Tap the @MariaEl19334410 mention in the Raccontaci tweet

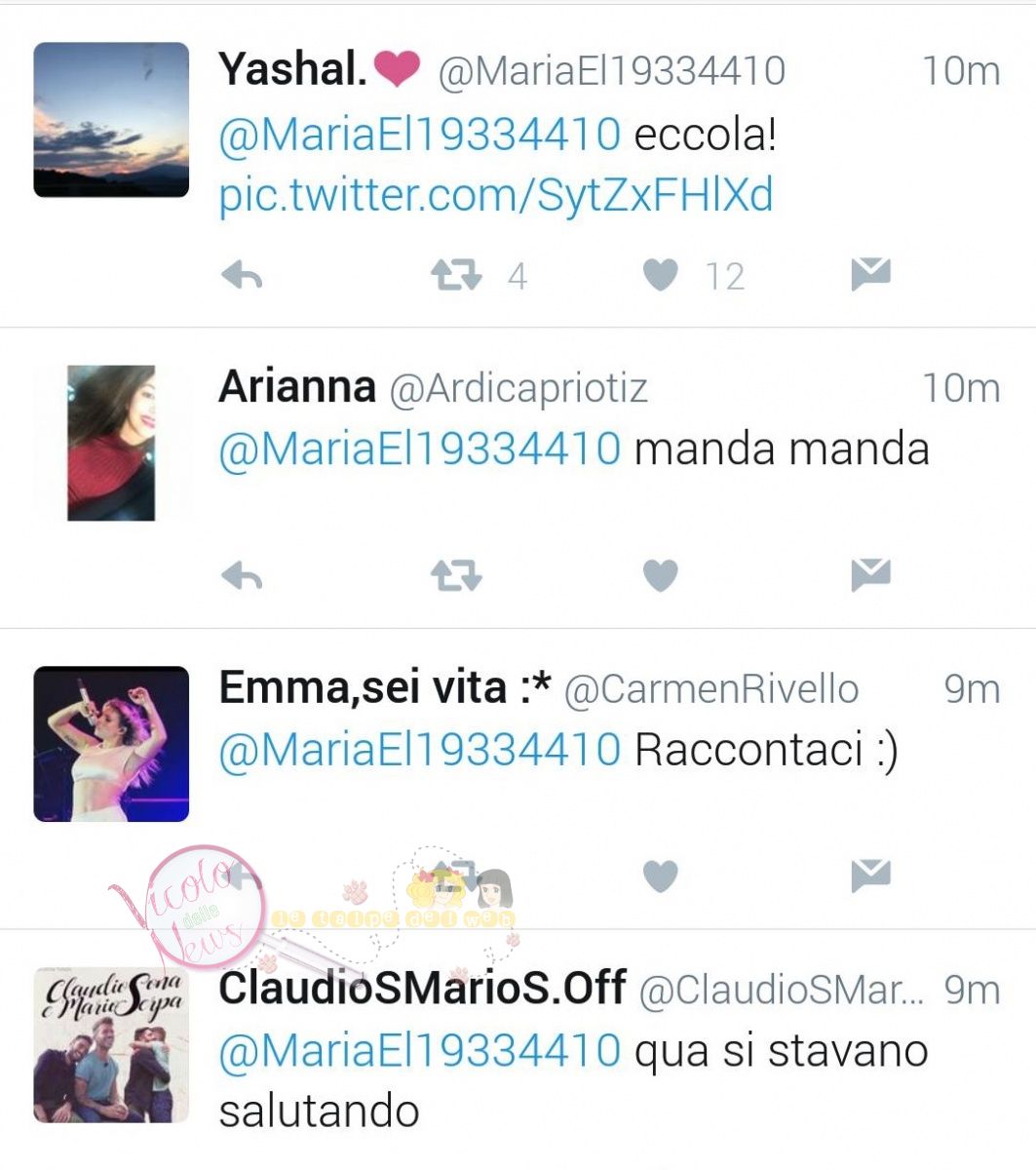[x=419, y=750]
